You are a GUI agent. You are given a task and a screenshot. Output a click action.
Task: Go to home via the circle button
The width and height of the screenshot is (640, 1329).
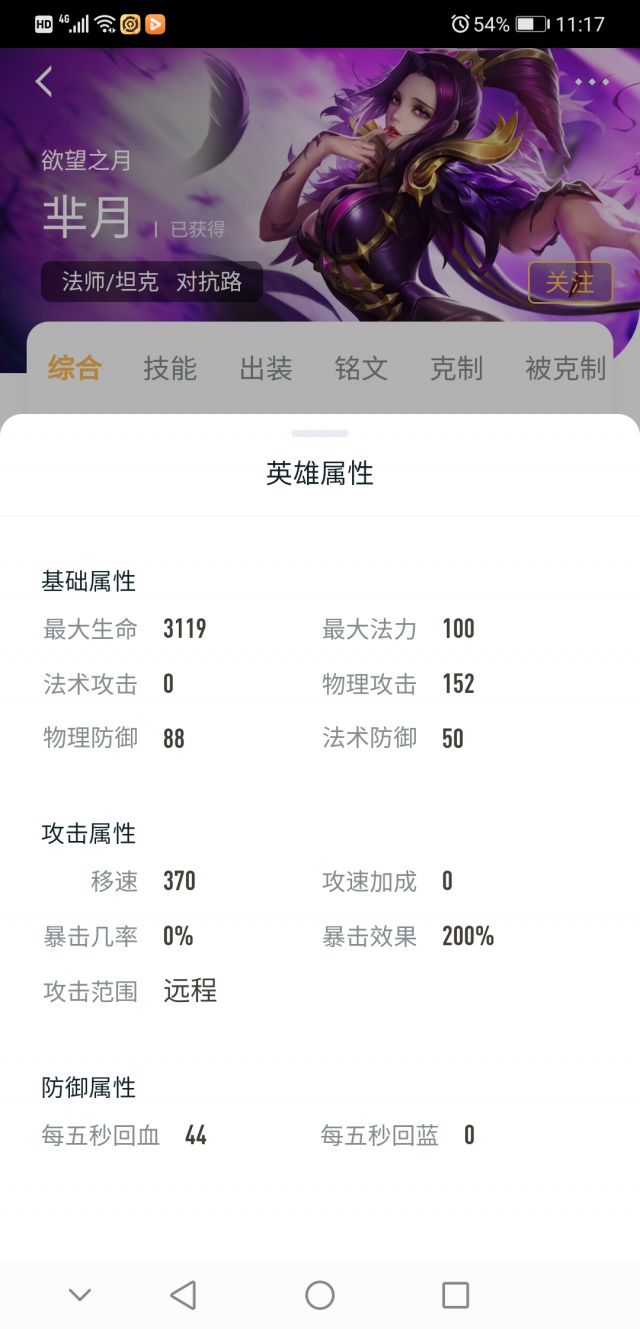pyautogui.click(x=320, y=1295)
